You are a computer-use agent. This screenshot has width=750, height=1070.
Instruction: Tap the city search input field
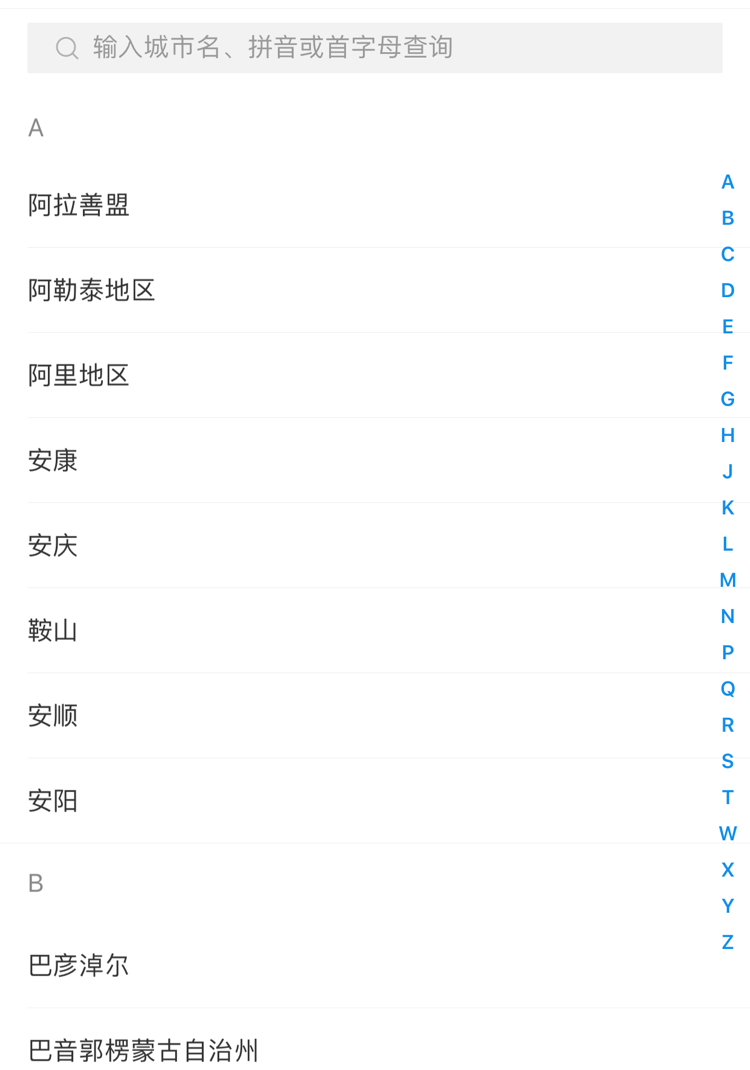[375, 48]
